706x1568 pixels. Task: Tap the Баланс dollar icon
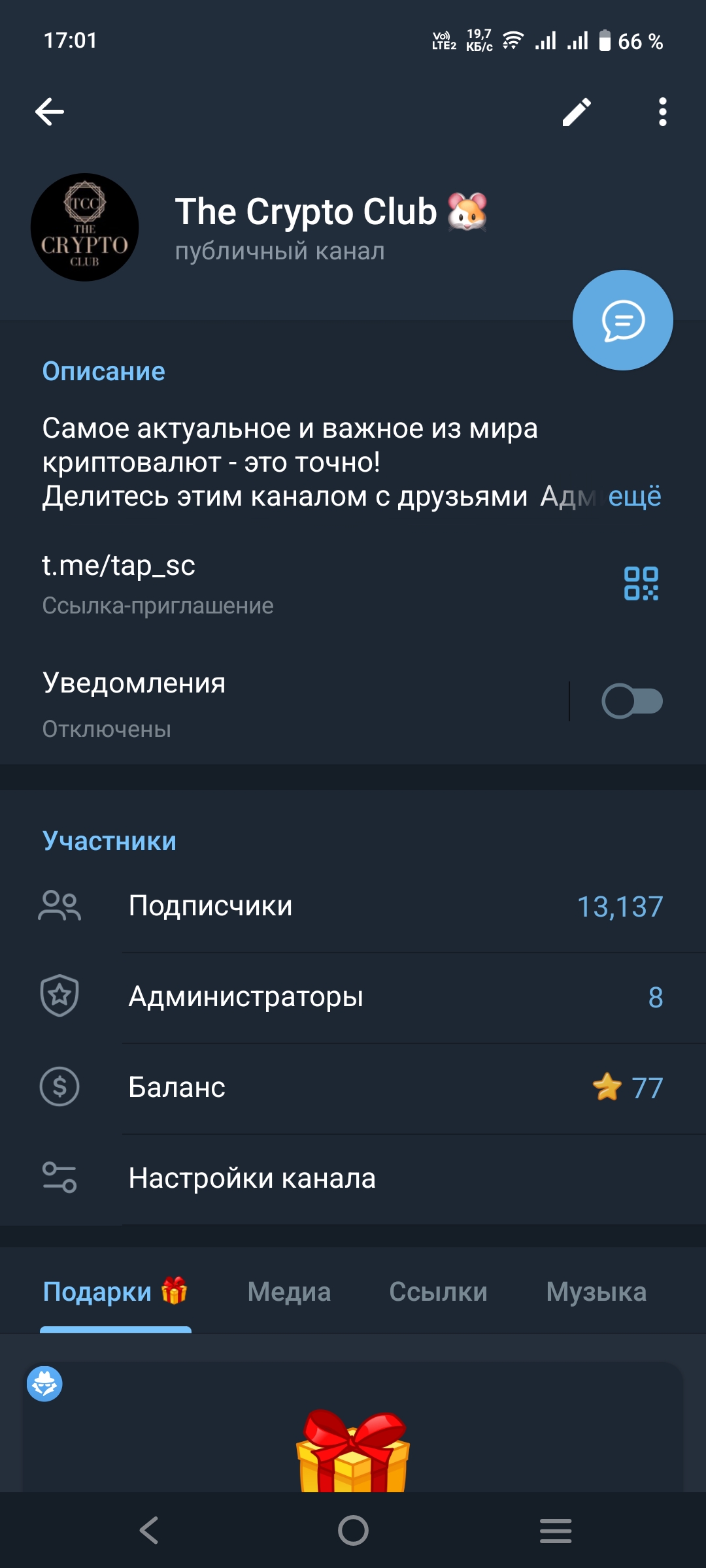tap(60, 1086)
